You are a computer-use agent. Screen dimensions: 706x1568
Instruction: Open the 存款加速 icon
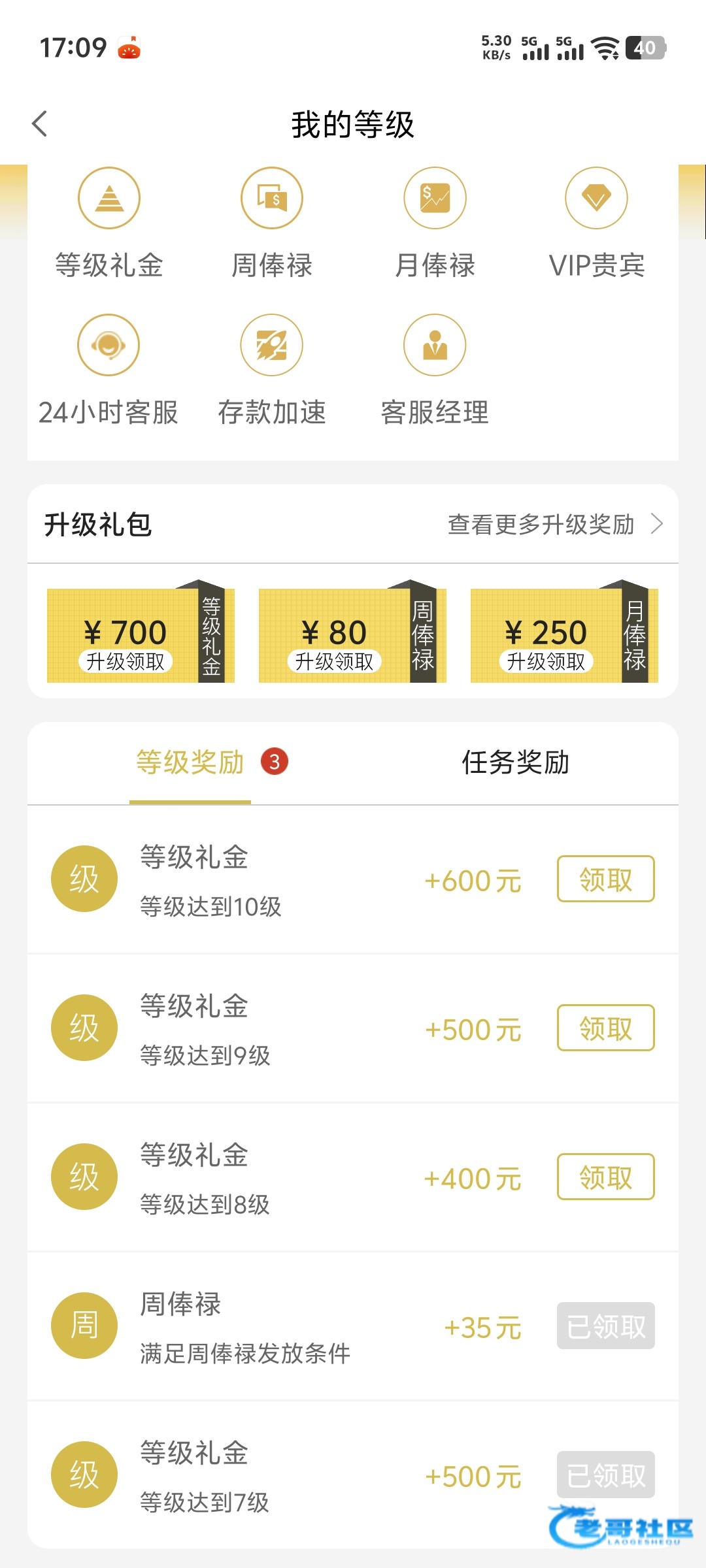click(x=272, y=346)
